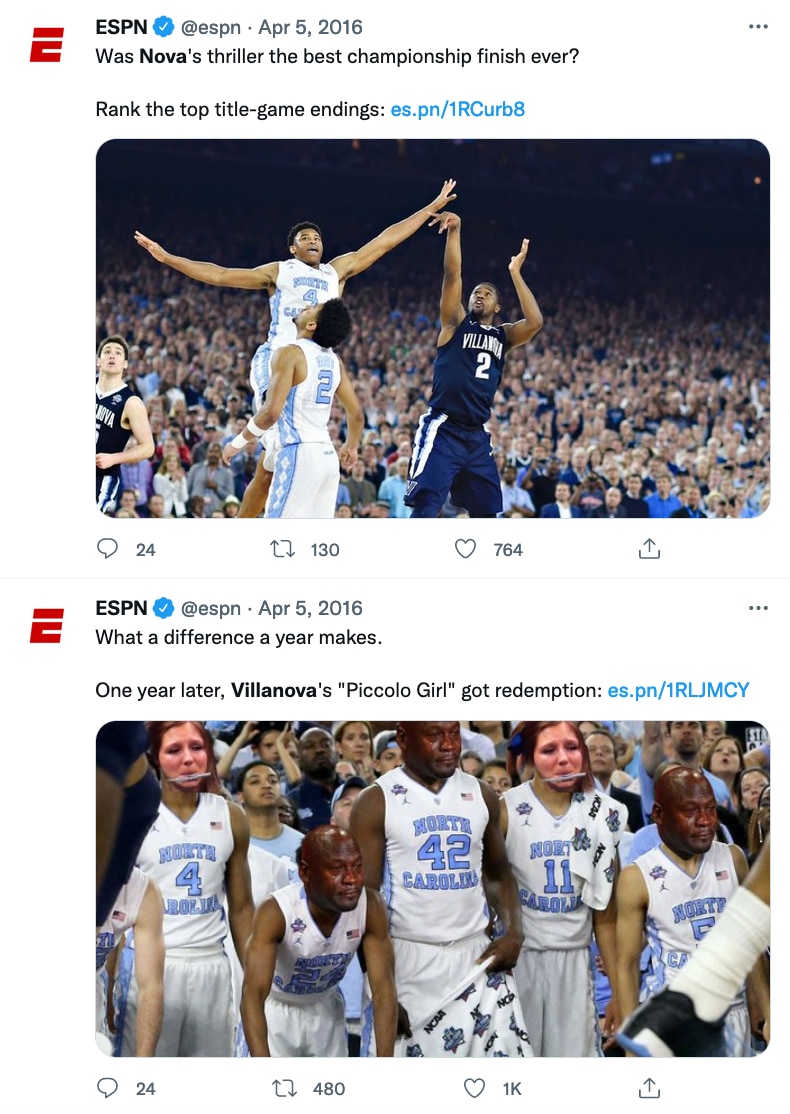Like the tweet with 764 likes

tap(465, 549)
